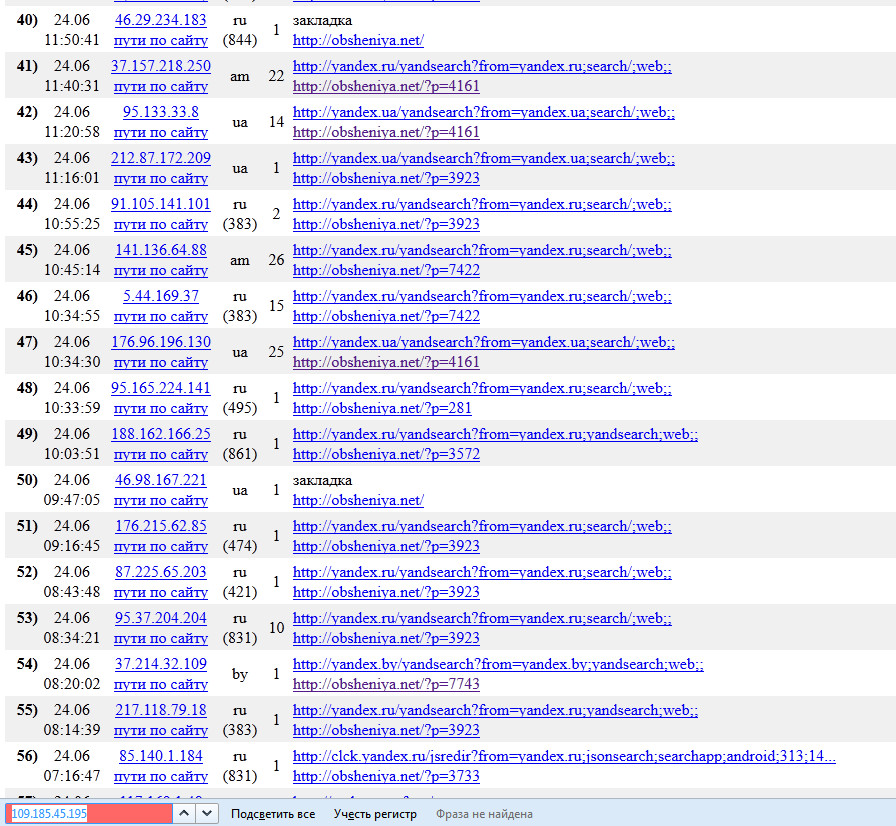Toggle Учесть регистр case matching

click(375, 814)
